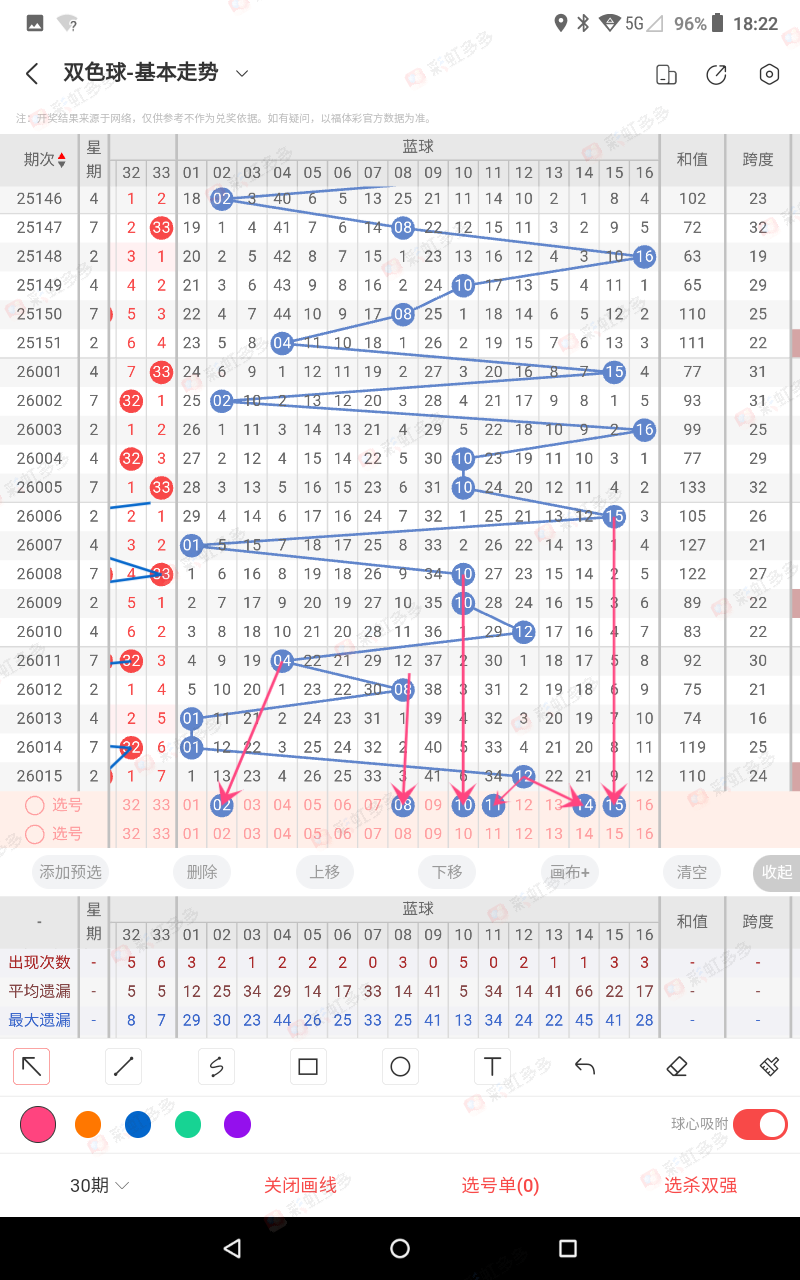
Task: Share this trend chart
Action: coord(716,75)
